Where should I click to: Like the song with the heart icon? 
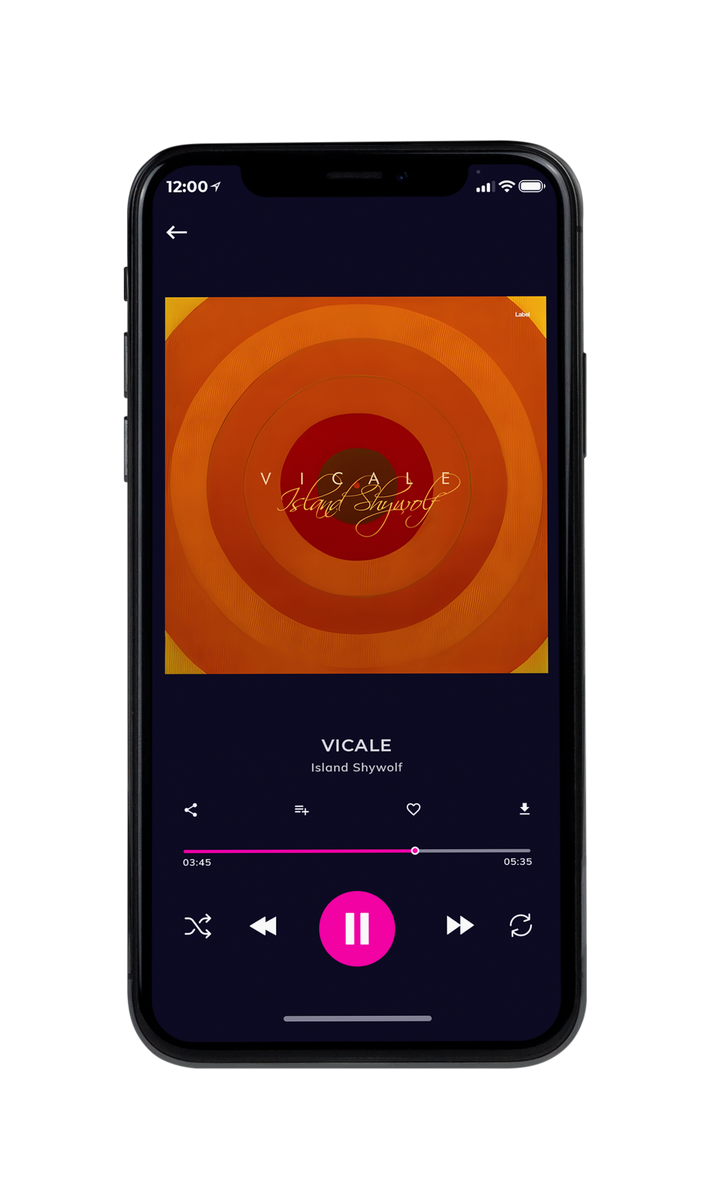(x=413, y=809)
